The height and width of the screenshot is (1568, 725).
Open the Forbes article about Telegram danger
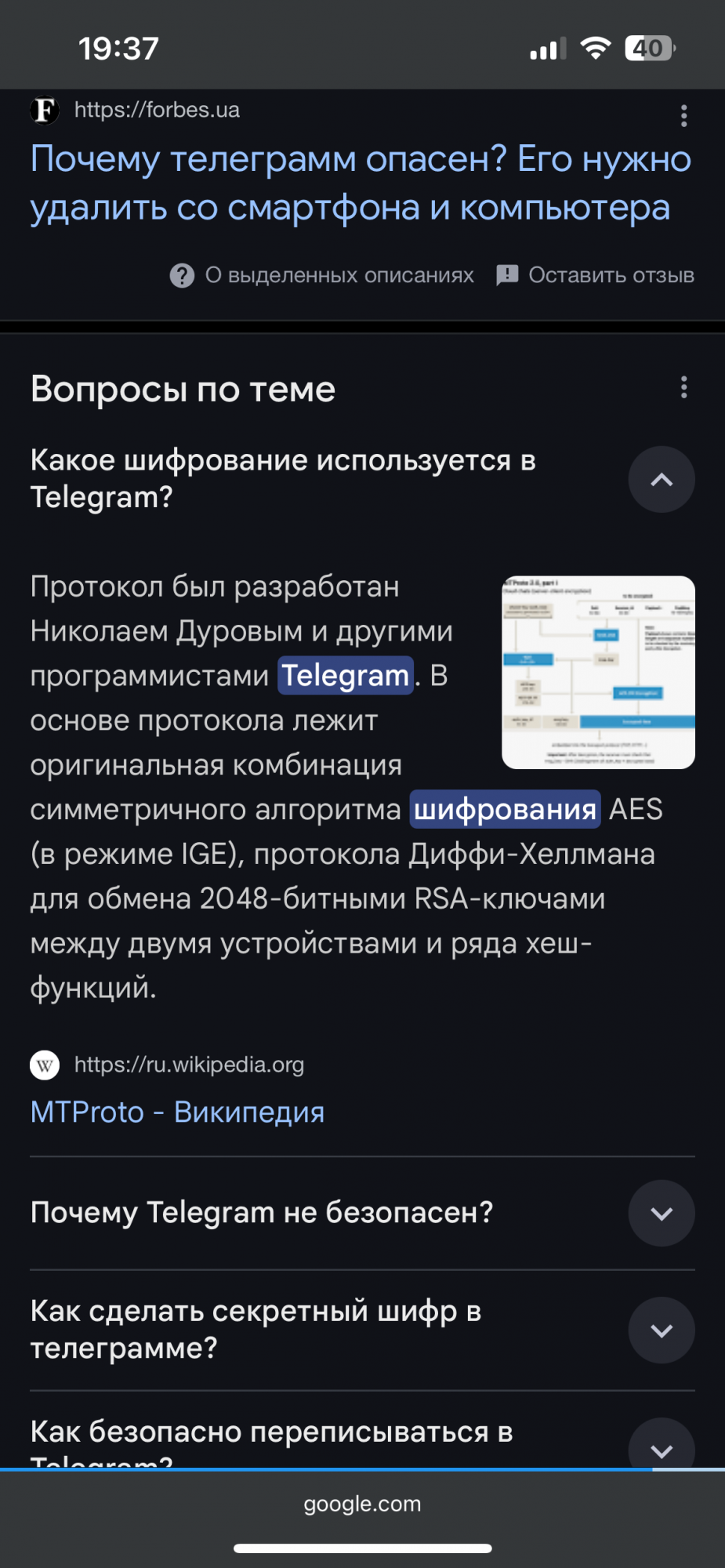(361, 183)
